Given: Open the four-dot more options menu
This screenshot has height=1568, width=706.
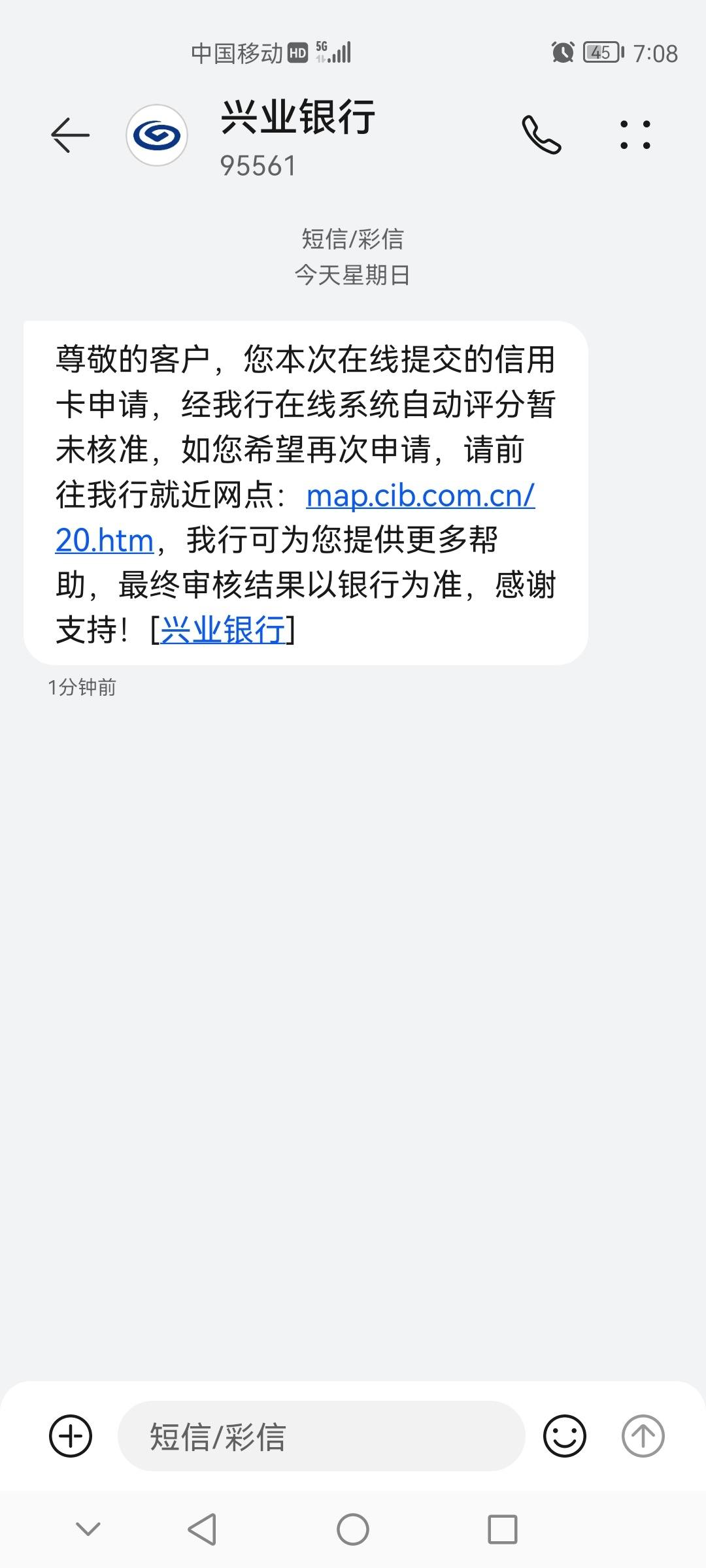Looking at the screenshot, I should [635, 135].
